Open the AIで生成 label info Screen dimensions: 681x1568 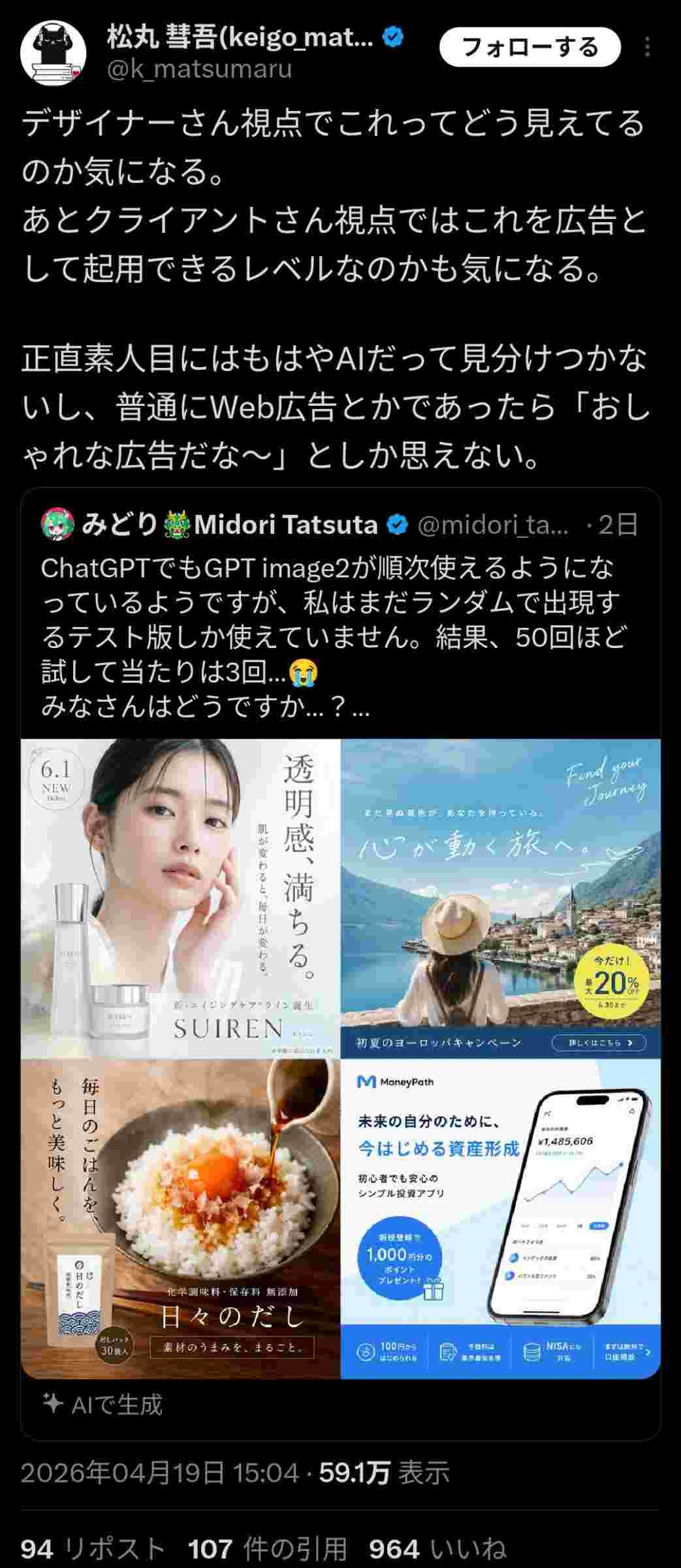coord(103,1405)
